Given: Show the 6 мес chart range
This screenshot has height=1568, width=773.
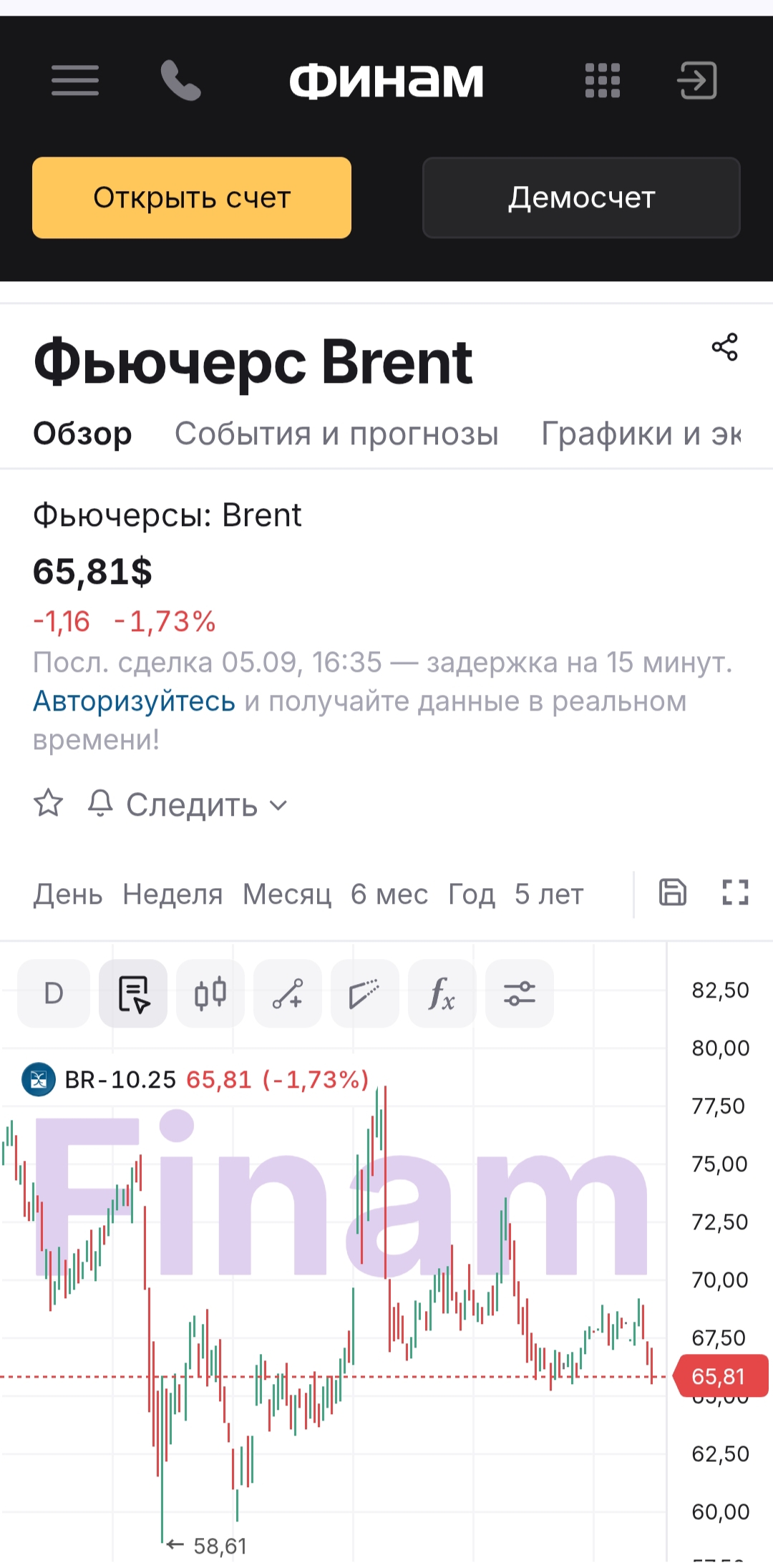Looking at the screenshot, I should (389, 895).
